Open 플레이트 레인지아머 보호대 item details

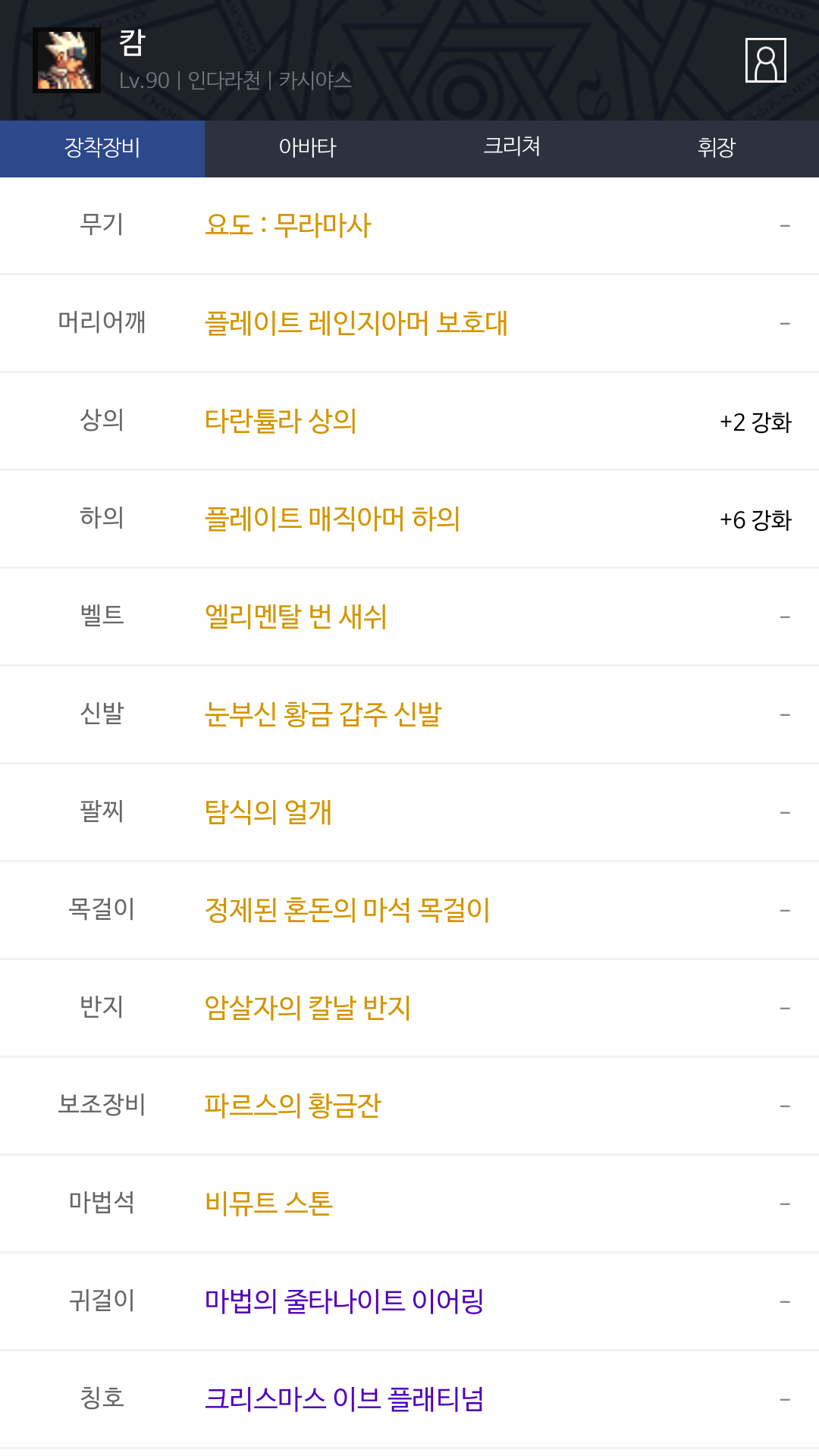pos(356,323)
